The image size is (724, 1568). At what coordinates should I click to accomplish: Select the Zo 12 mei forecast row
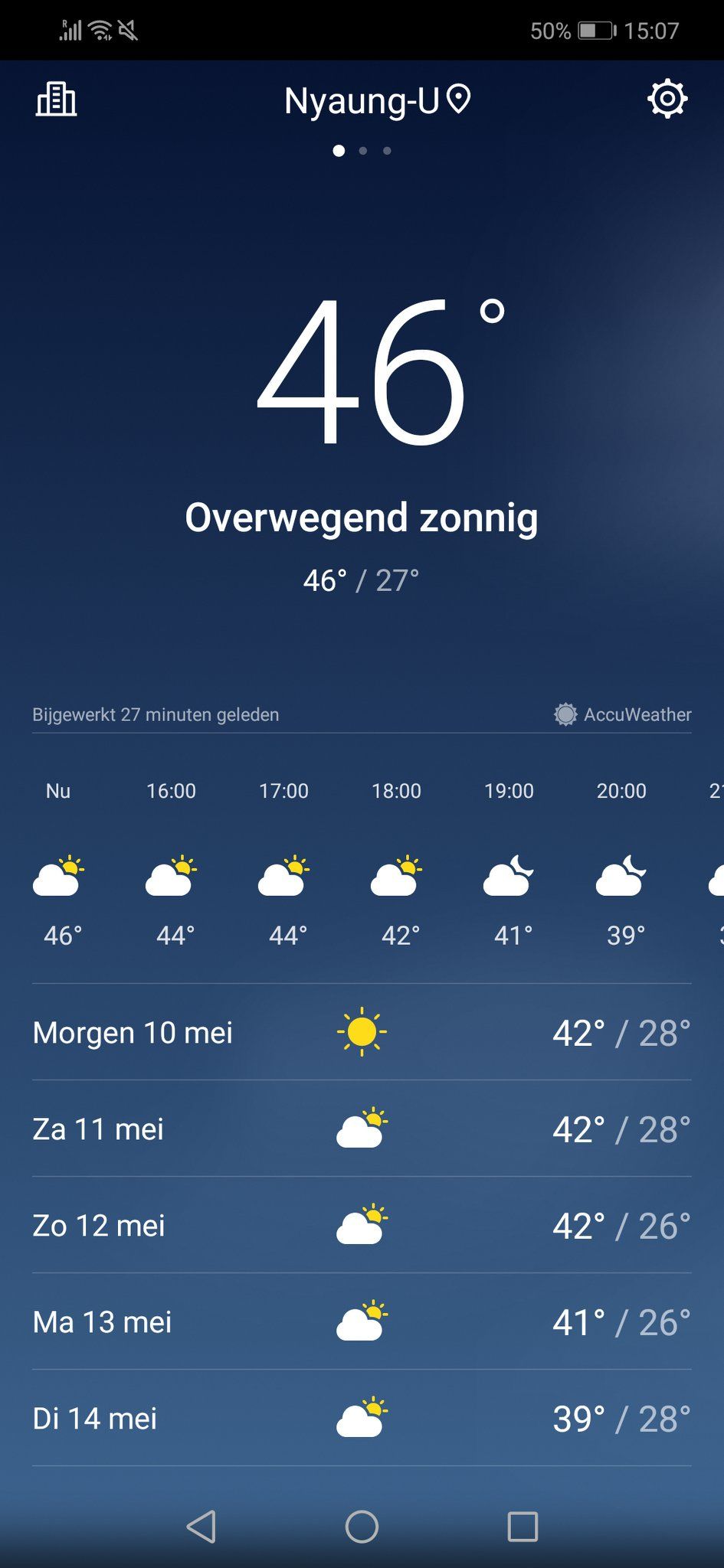[362, 1225]
